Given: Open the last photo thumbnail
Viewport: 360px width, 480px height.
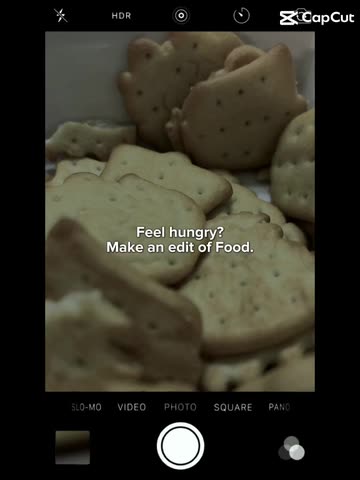Looking at the screenshot, I should [x=73, y=447].
